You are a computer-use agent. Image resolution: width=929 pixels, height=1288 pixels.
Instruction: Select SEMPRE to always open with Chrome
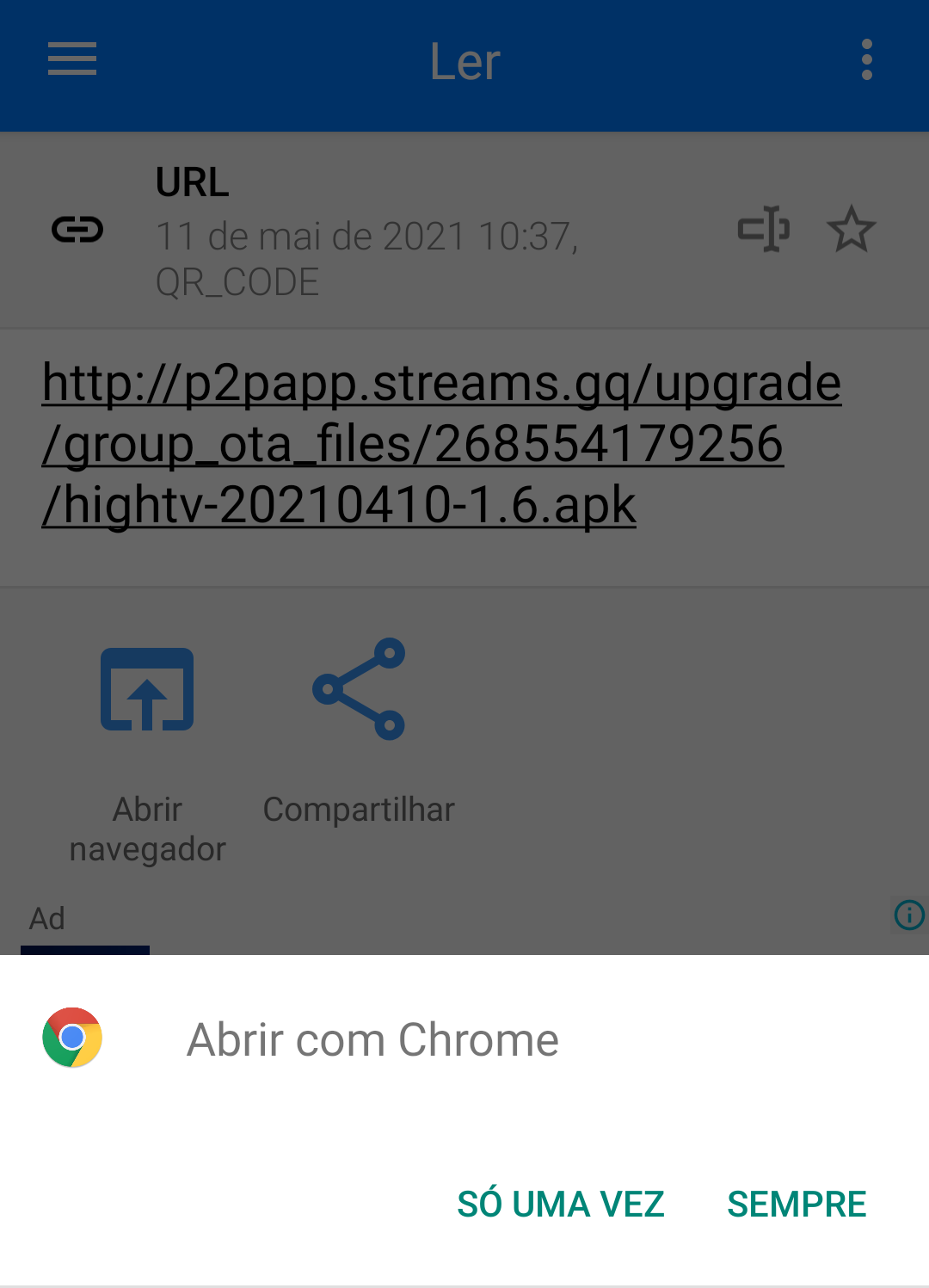coord(796,1203)
